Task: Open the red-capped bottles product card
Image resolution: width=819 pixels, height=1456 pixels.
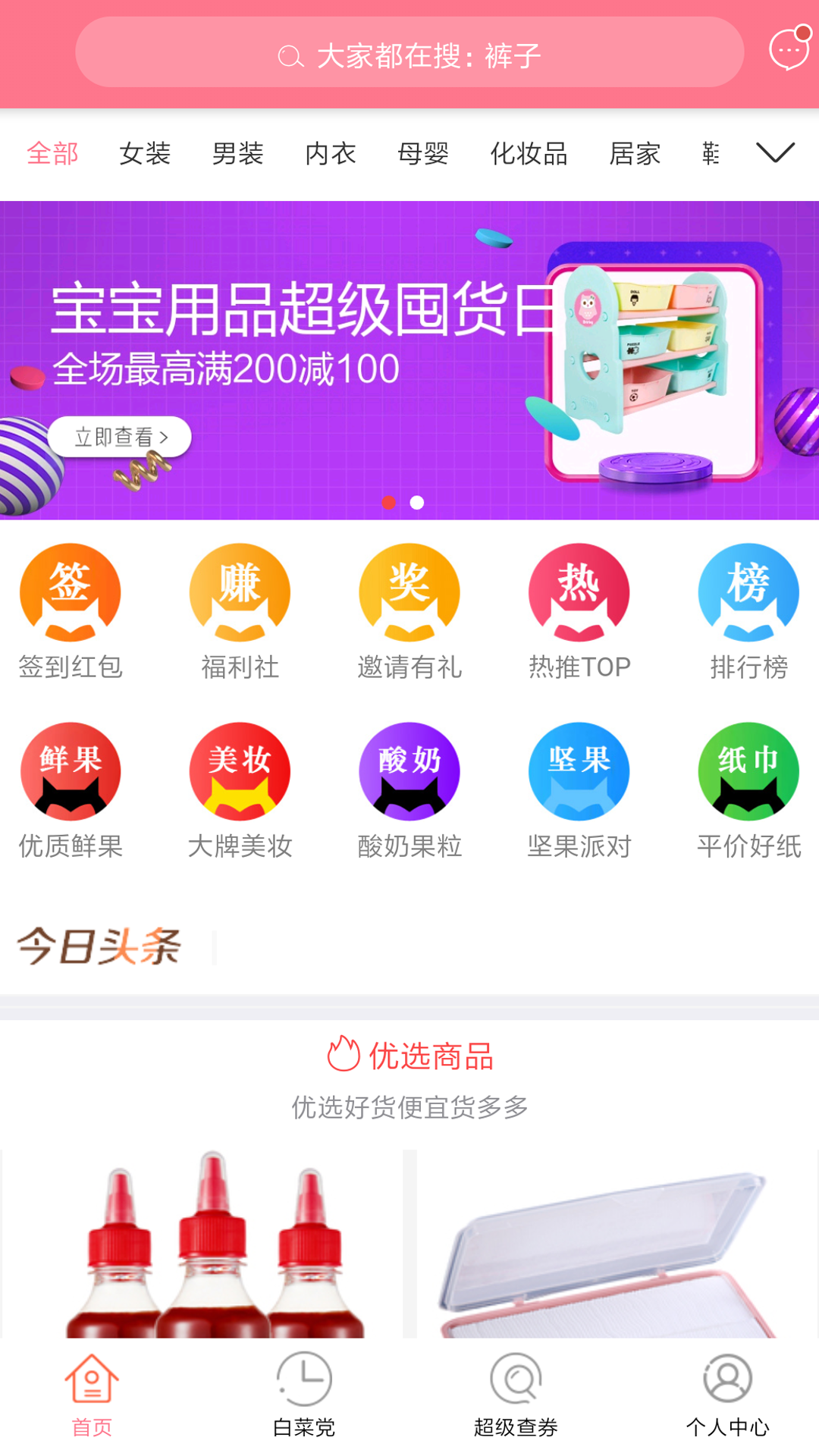Action: pyautogui.click(x=202, y=1244)
